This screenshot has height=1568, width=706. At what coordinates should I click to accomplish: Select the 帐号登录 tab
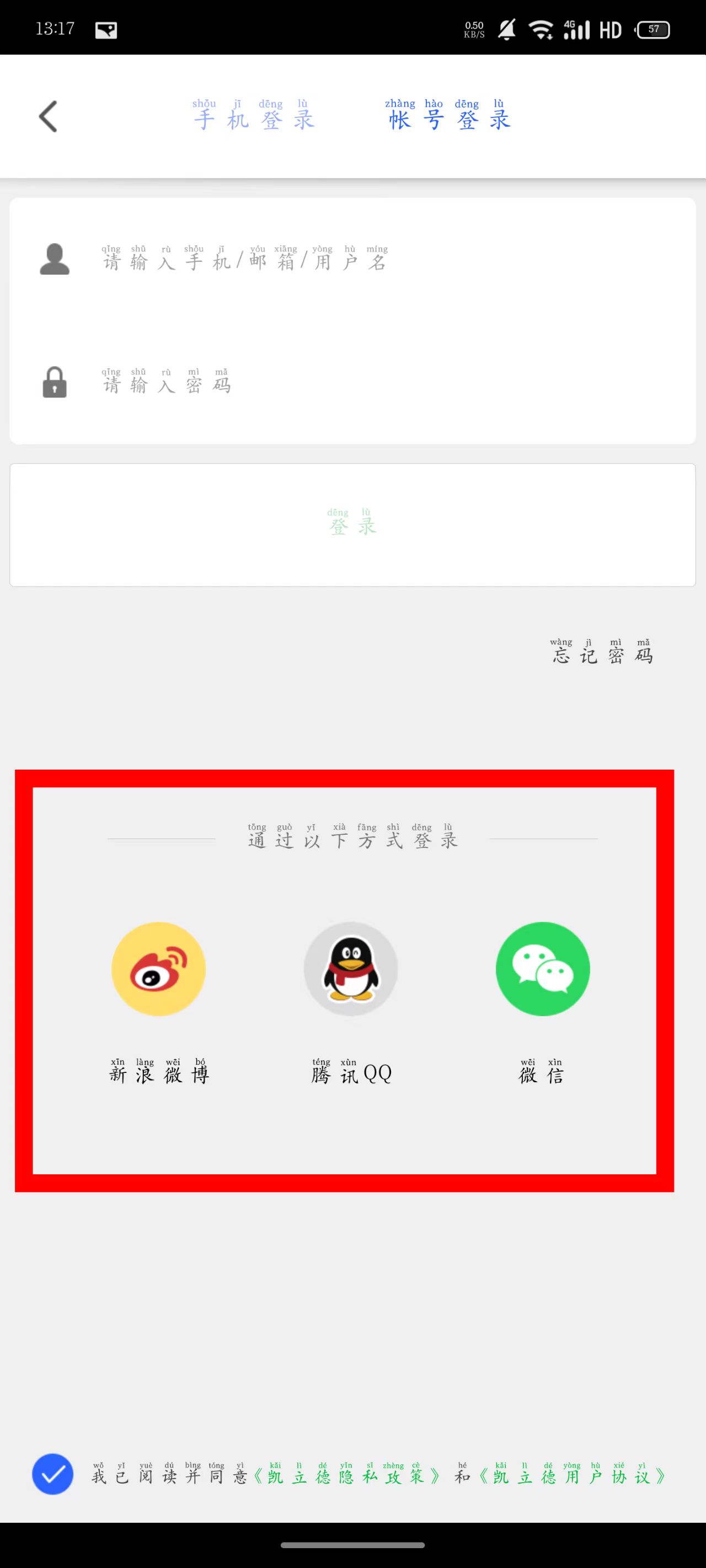pos(449,116)
